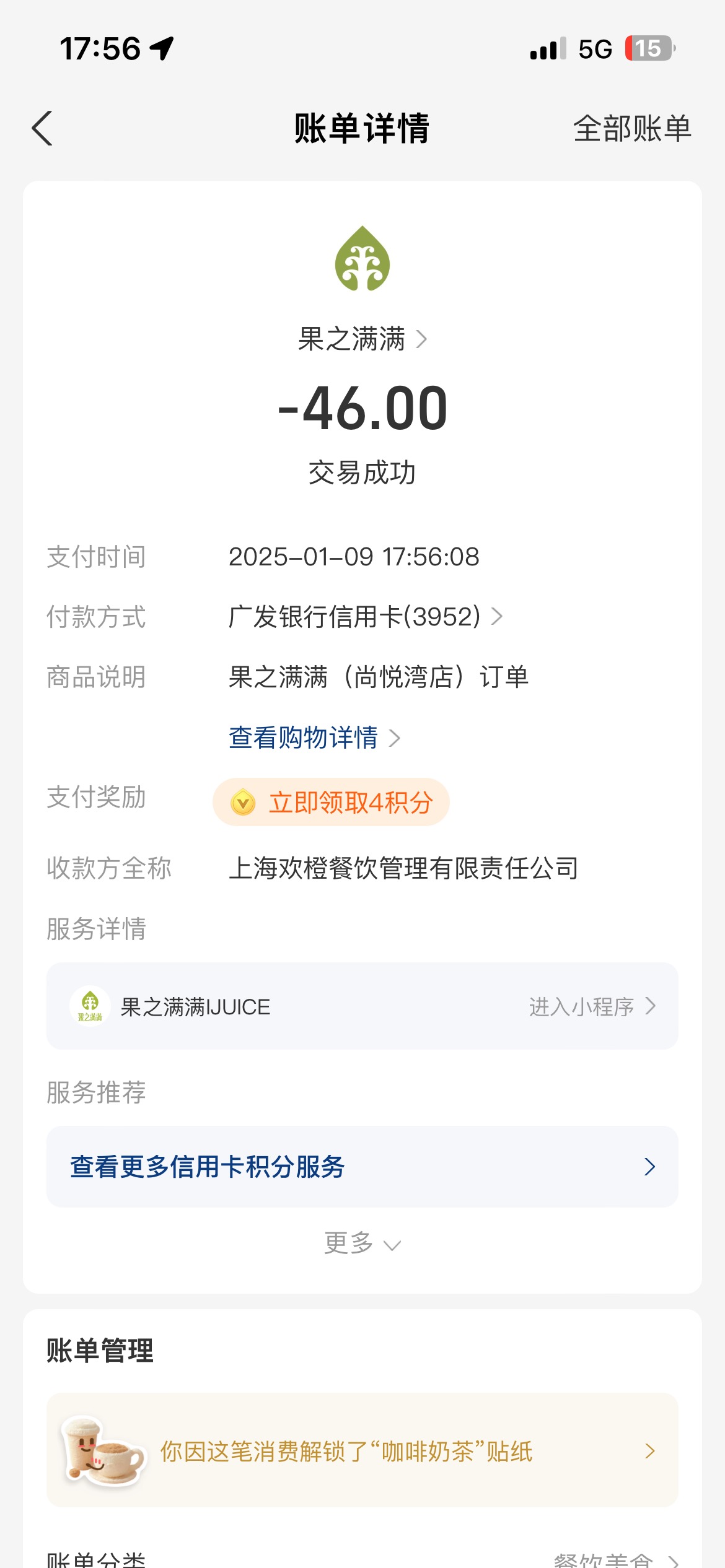
Task: Open the 果之满满 merchant page
Action: [x=362, y=339]
